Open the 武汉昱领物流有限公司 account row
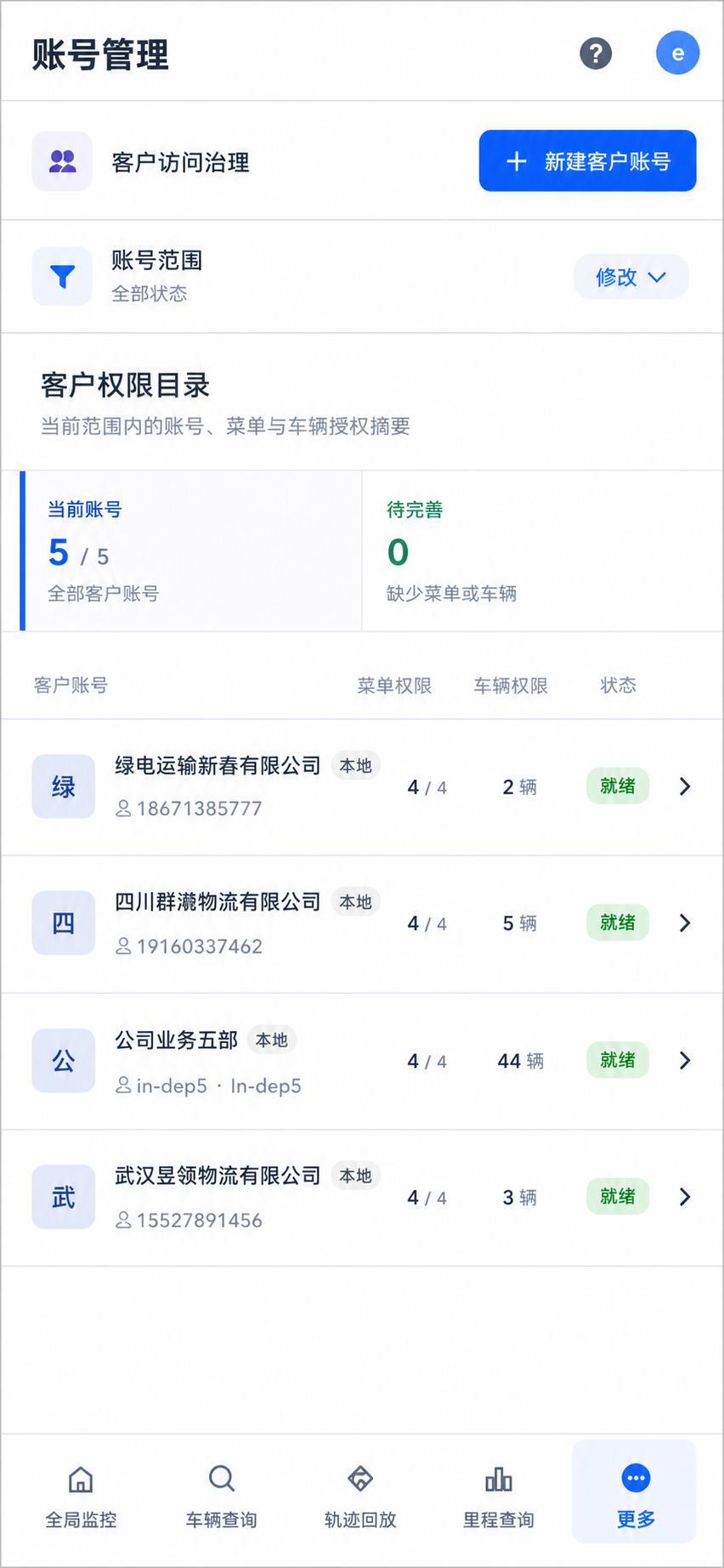The image size is (724, 1568). tap(362, 1198)
